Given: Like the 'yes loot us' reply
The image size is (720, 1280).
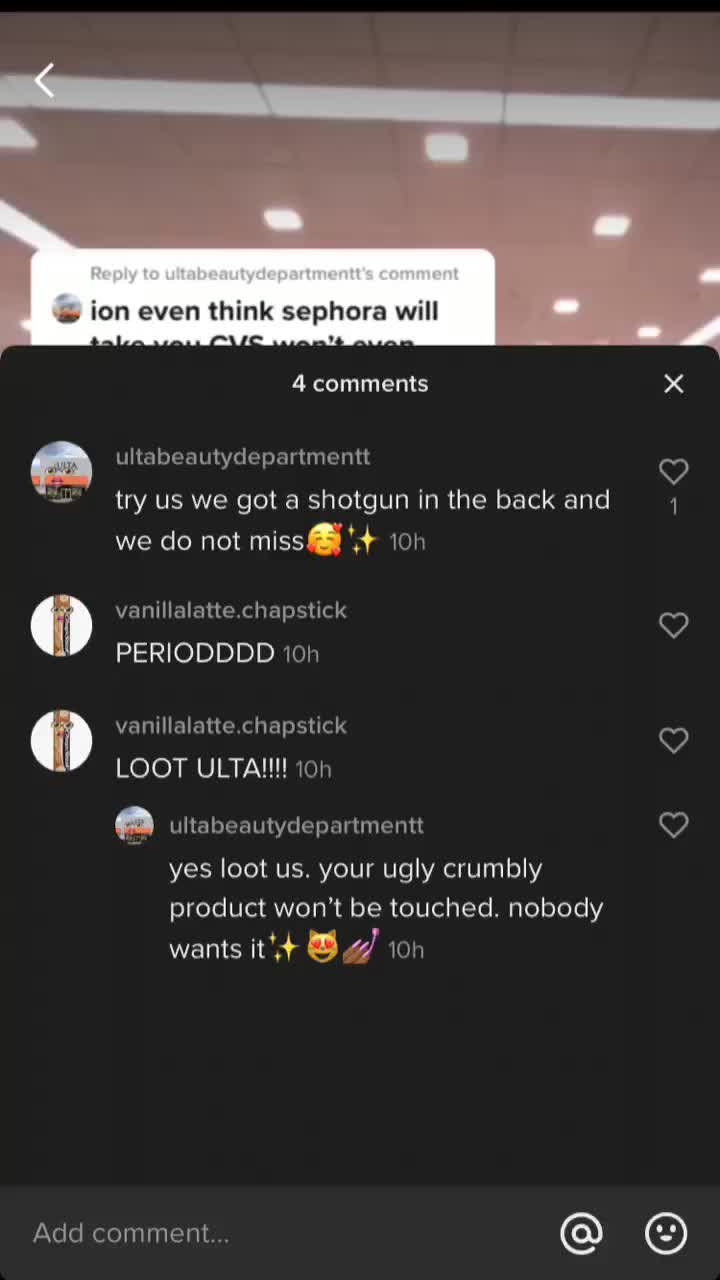Looking at the screenshot, I should (x=674, y=825).
